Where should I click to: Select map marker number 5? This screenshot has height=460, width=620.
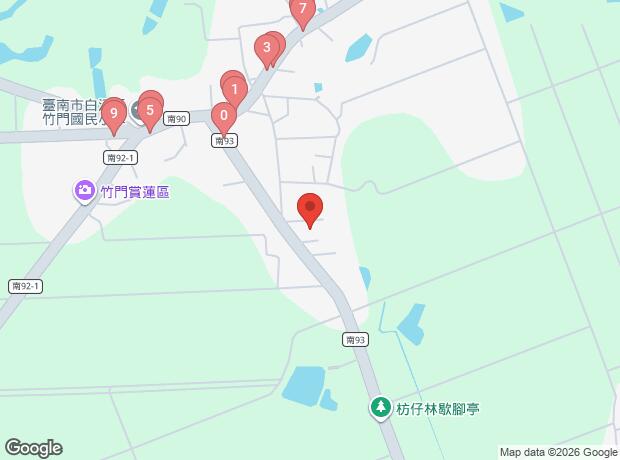click(x=149, y=110)
